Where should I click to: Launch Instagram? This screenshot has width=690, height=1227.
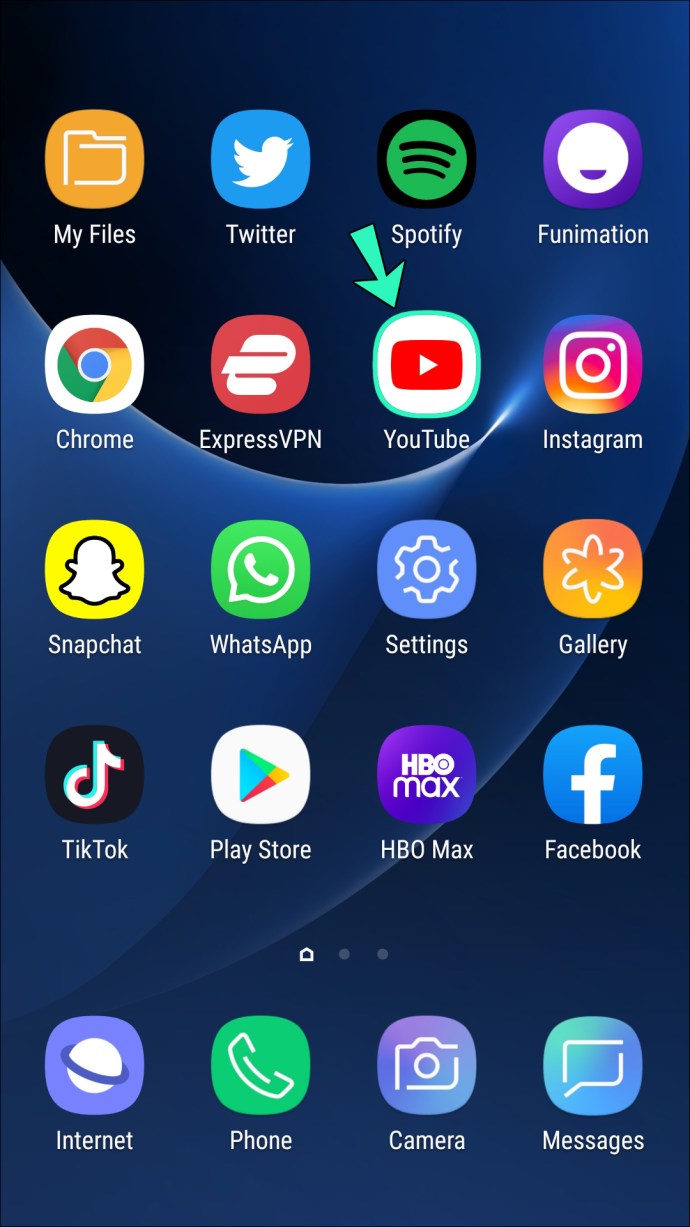[592, 365]
